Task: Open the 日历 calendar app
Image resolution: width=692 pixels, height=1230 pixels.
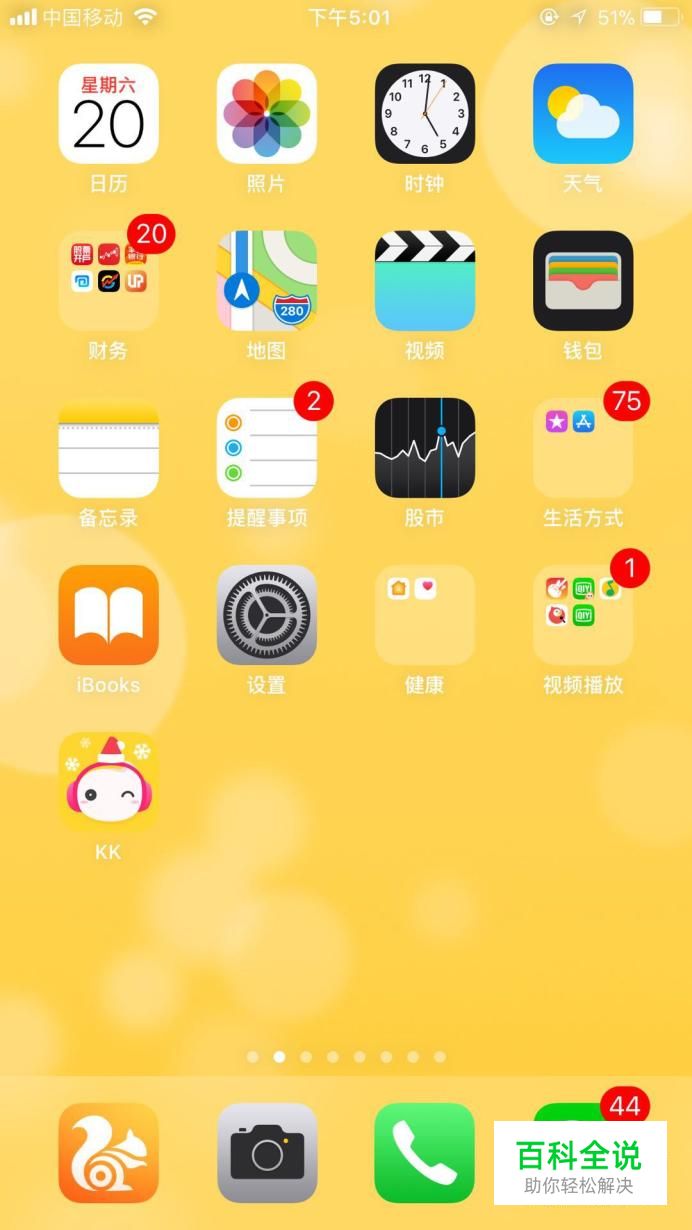Action: [x=108, y=114]
